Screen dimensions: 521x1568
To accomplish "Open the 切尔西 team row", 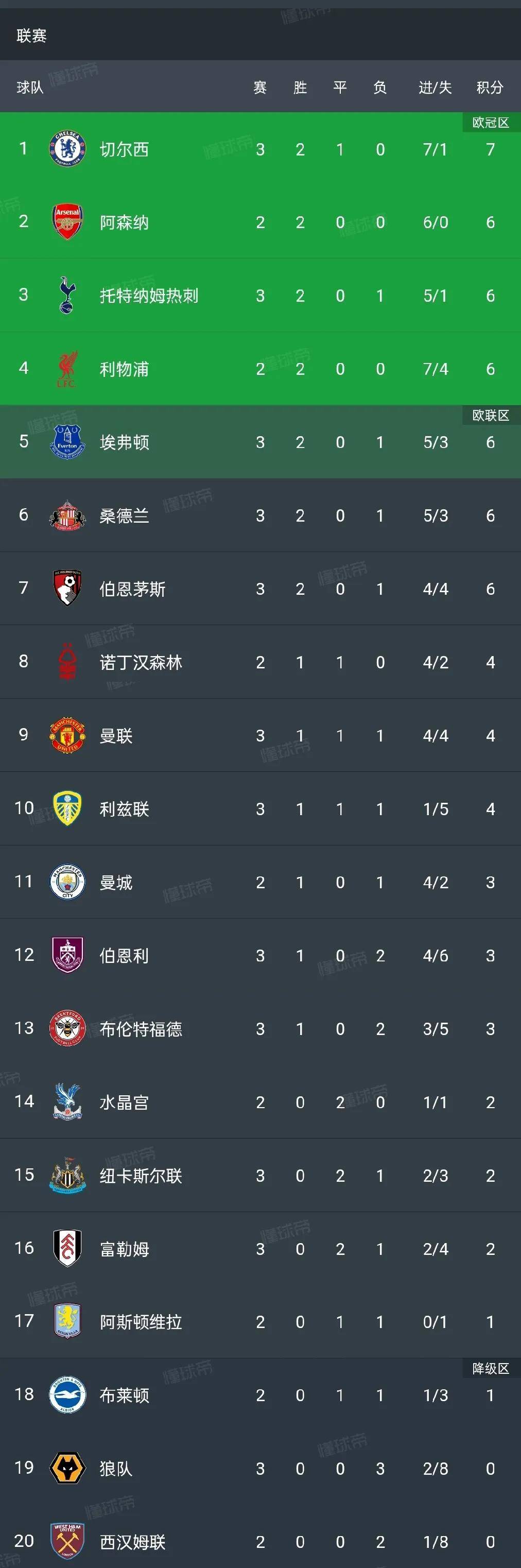I will coord(124,149).
